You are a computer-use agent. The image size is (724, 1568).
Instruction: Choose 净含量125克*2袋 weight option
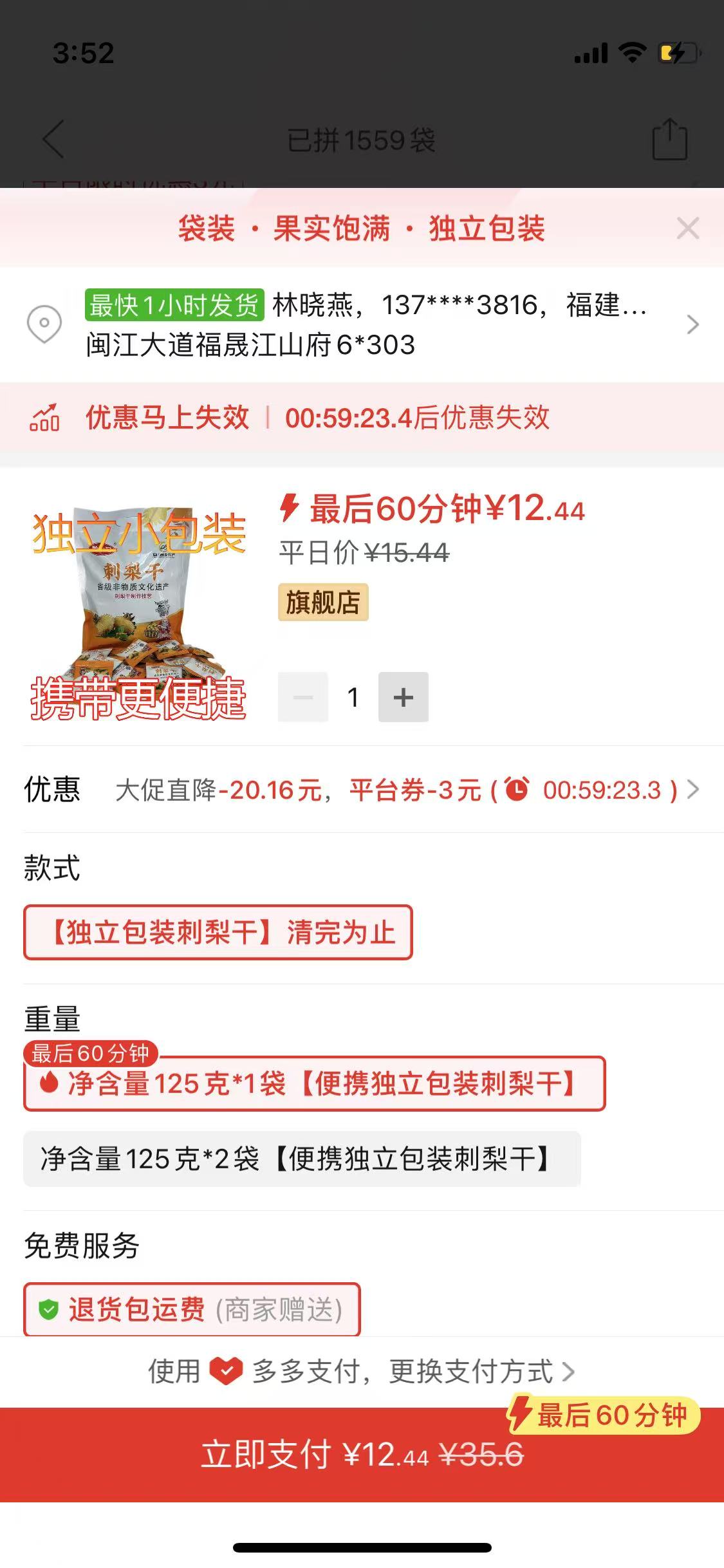tap(301, 1159)
